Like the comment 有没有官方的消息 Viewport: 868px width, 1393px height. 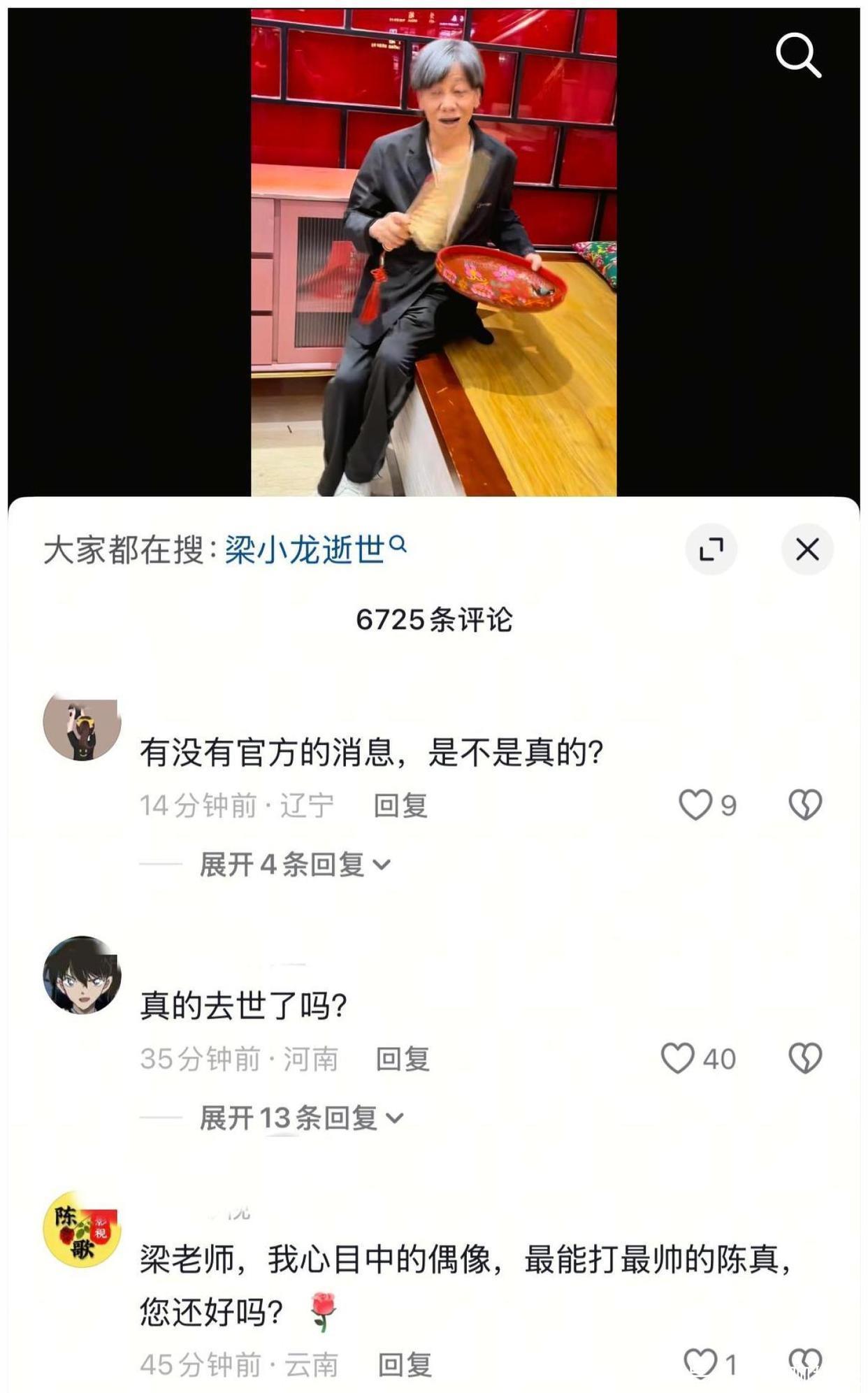coord(696,805)
